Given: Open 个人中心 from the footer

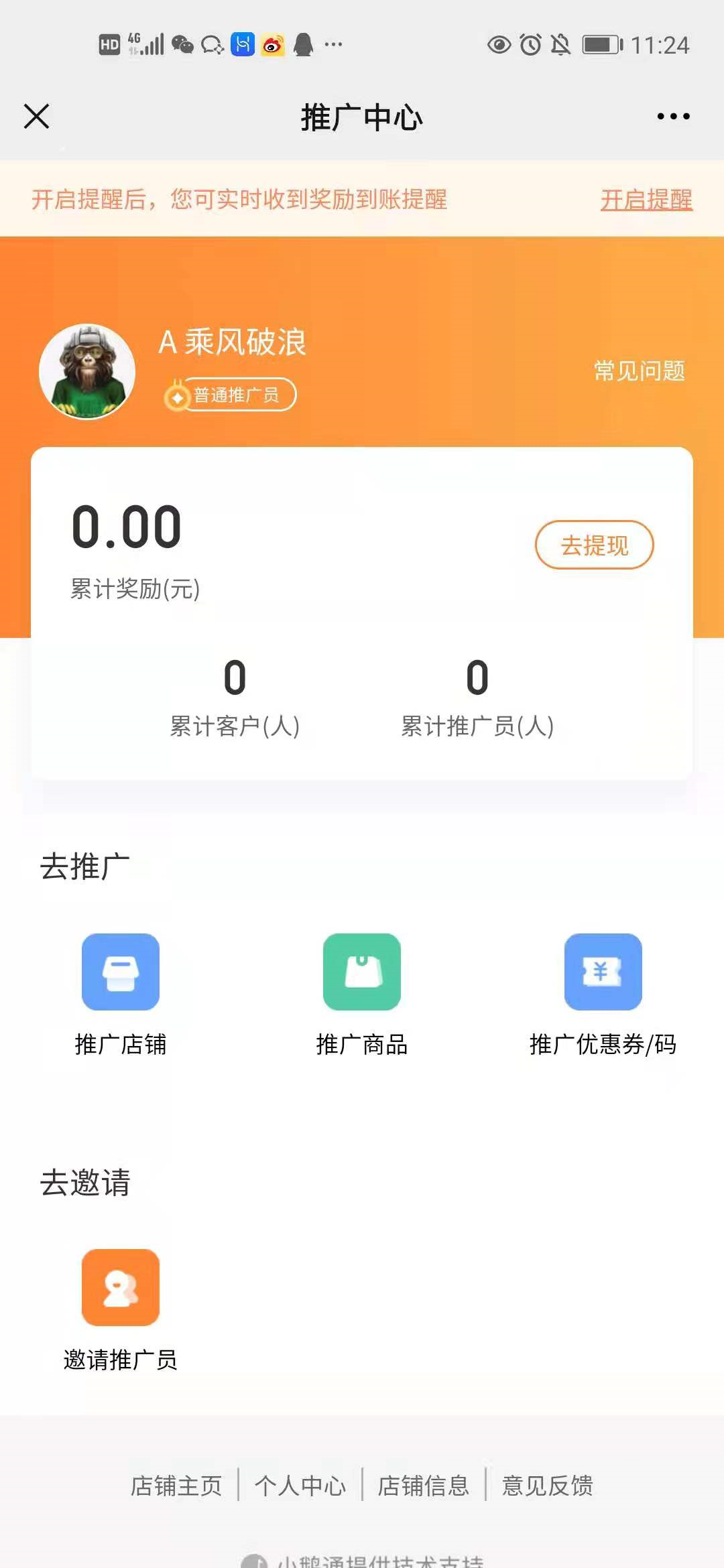Looking at the screenshot, I should (x=300, y=1486).
